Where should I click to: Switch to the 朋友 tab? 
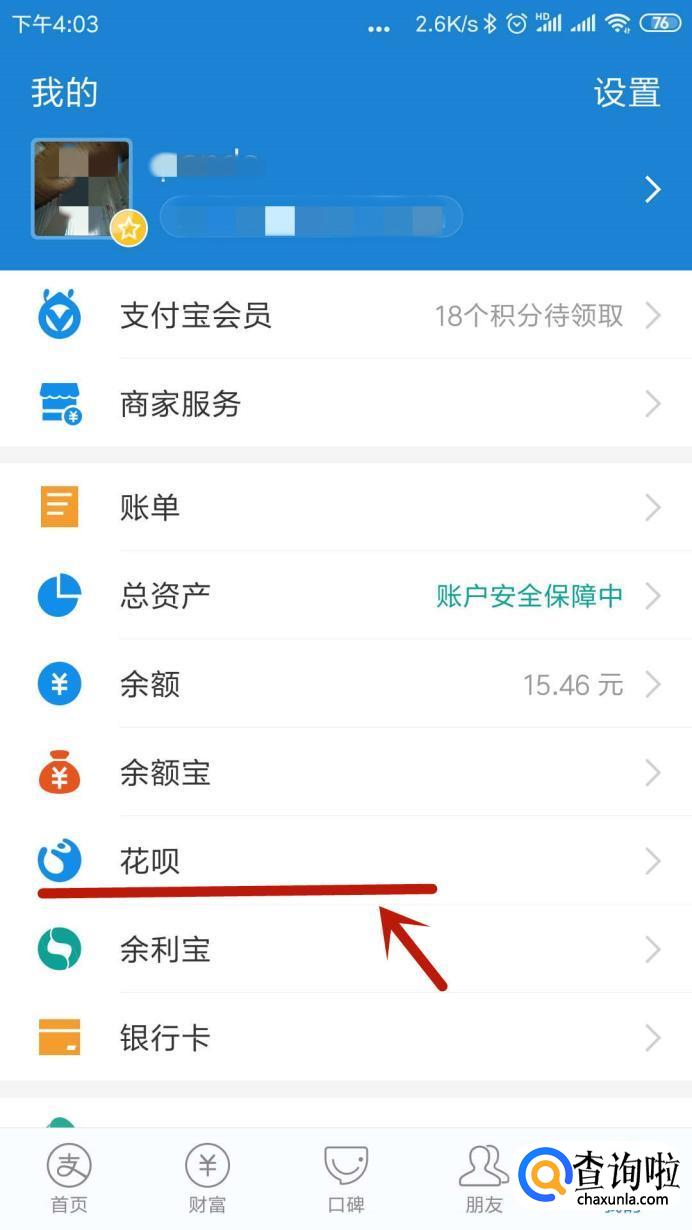[x=484, y=1178]
